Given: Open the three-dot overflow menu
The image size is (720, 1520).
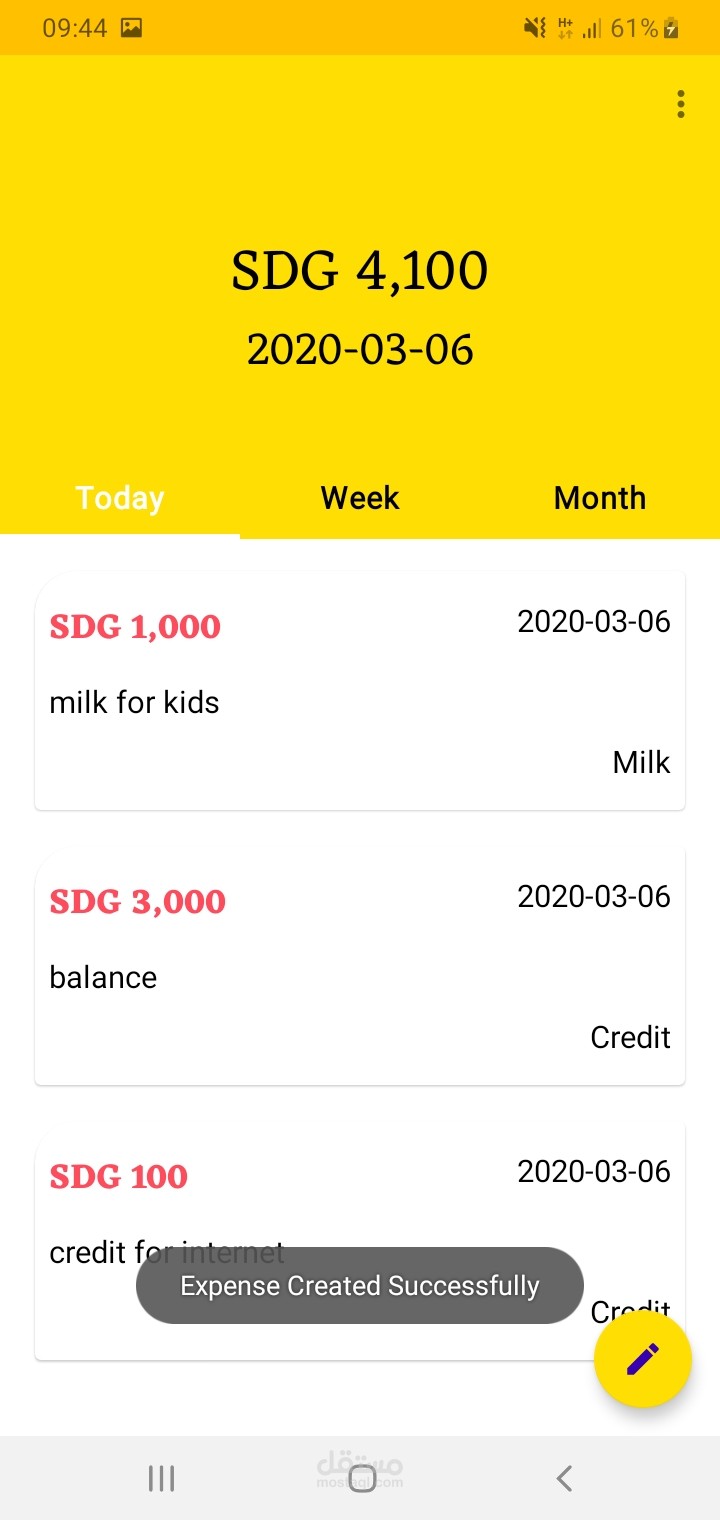Looking at the screenshot, I should pyautogui.click(x=681, y=104).
